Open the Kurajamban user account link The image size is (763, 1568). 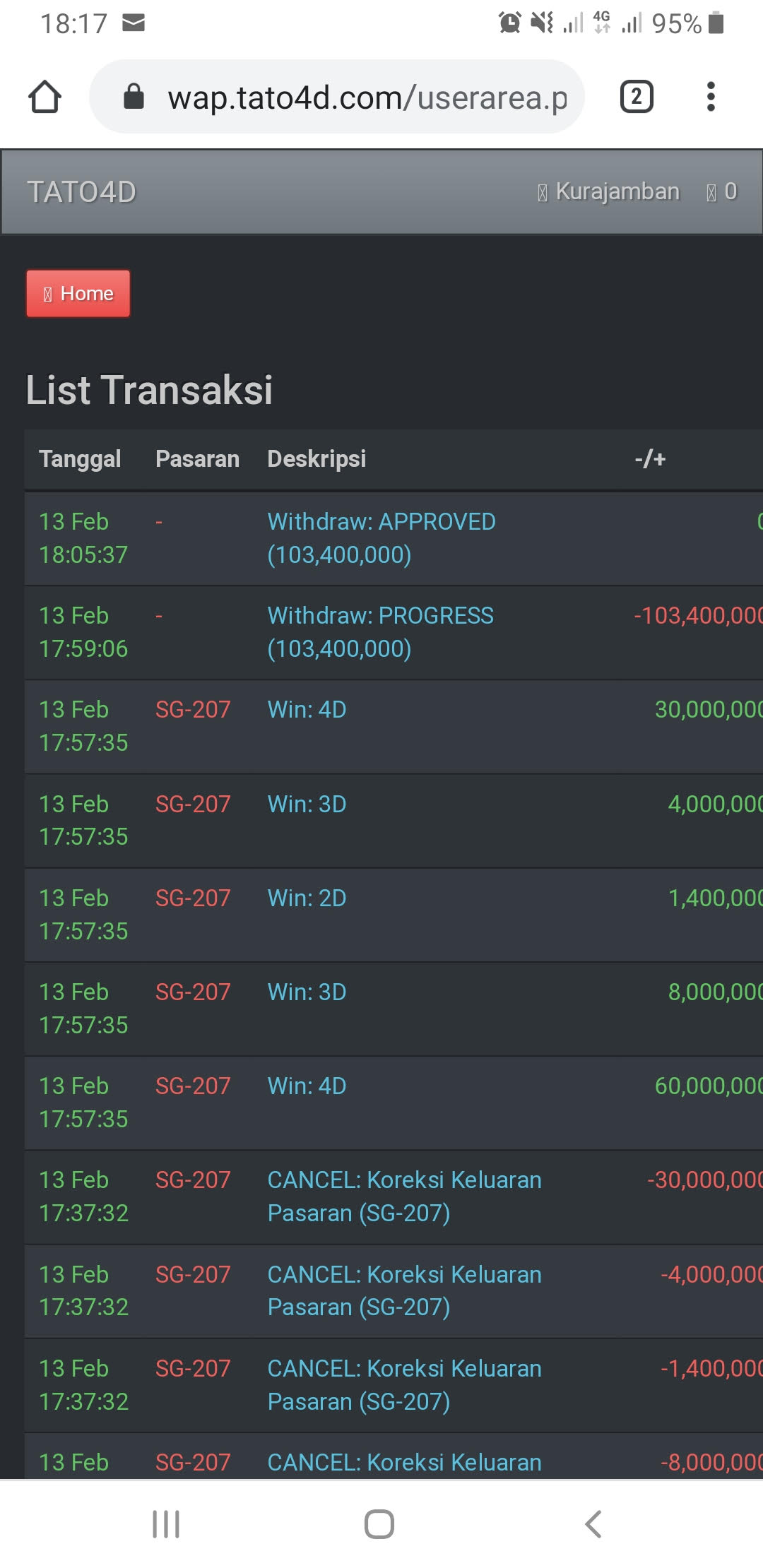pos(609,191)
